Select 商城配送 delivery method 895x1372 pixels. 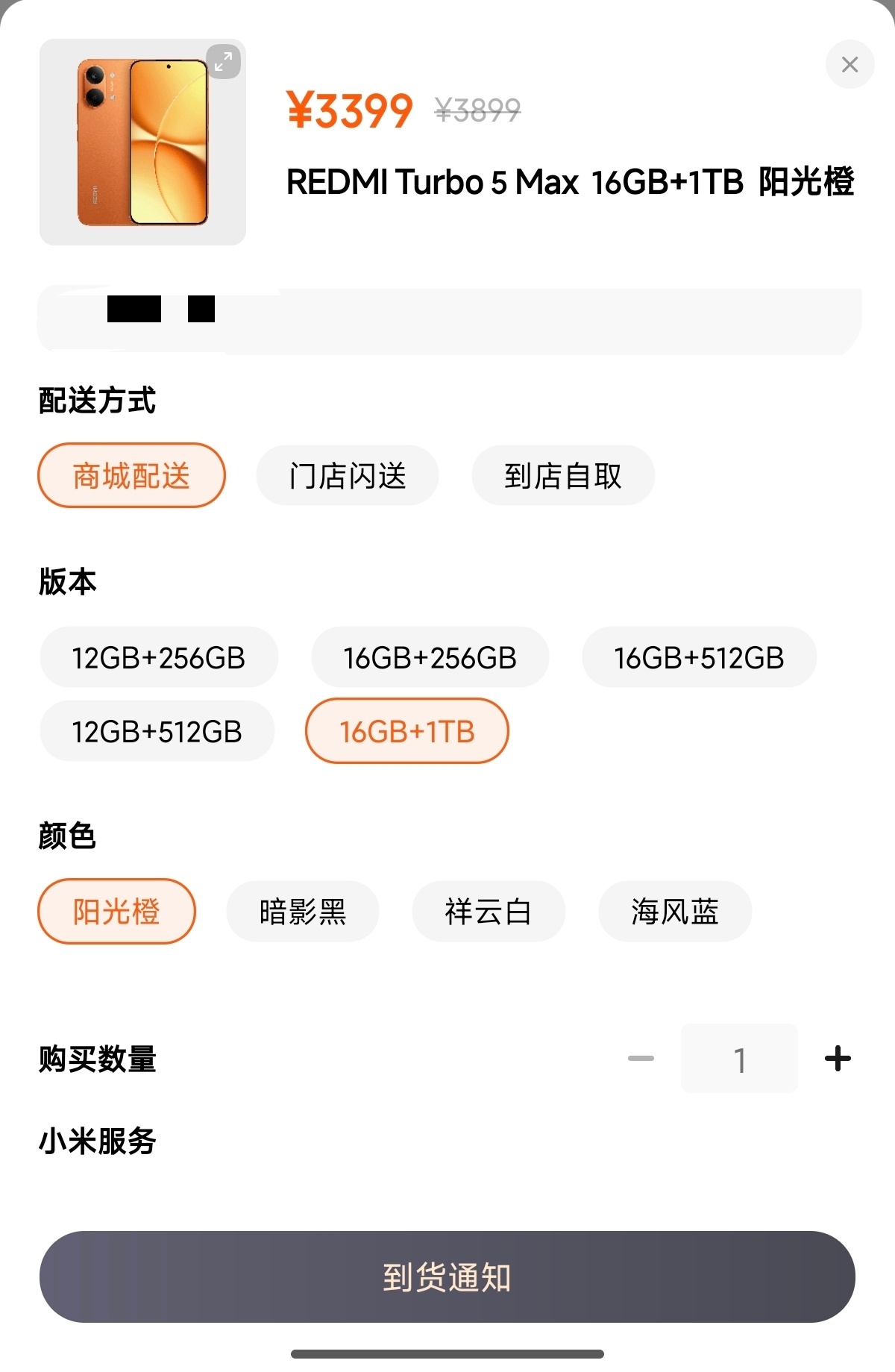[x=131, y=475]
